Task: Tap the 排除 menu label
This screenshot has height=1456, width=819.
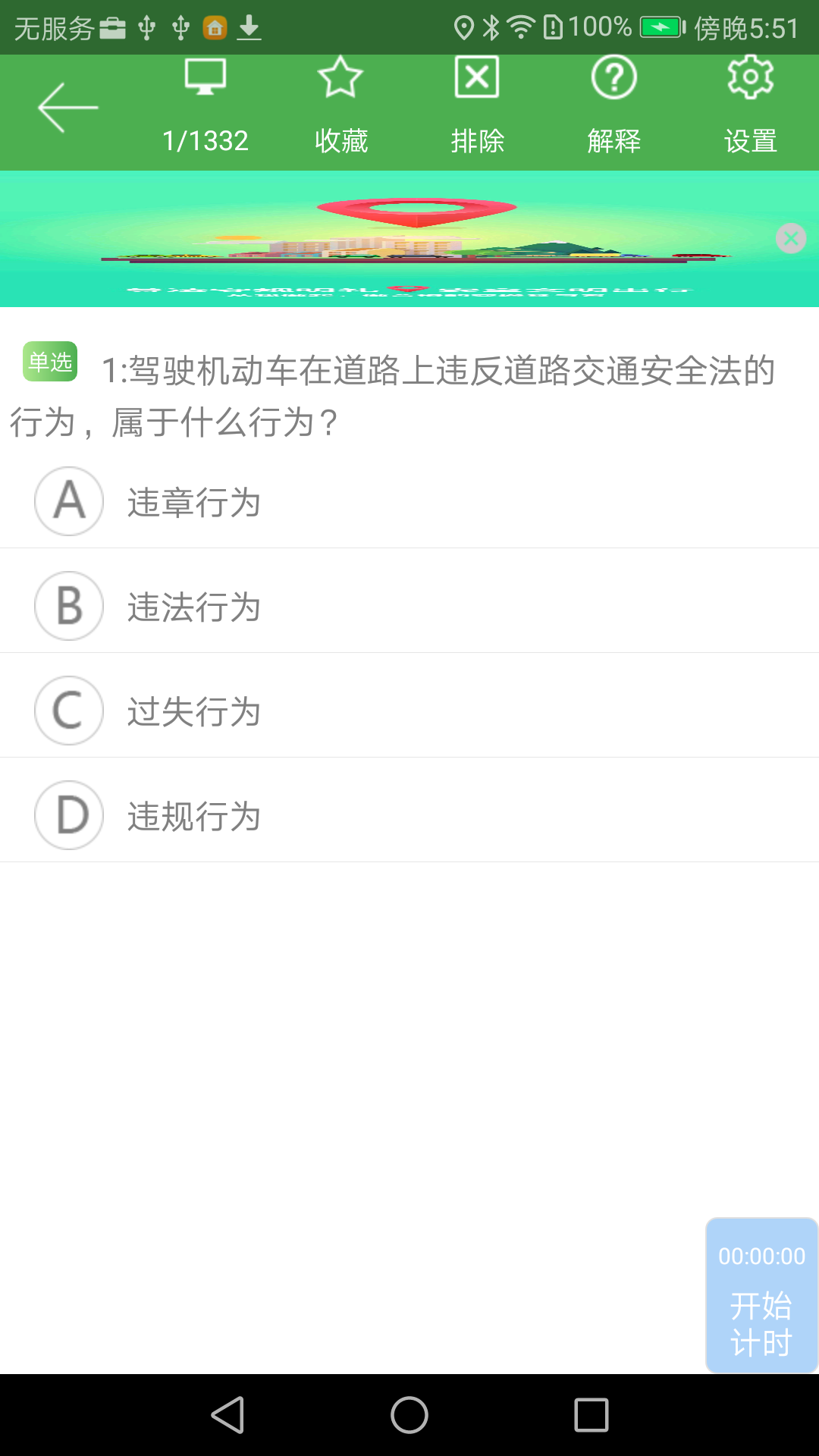Action: 477,140
